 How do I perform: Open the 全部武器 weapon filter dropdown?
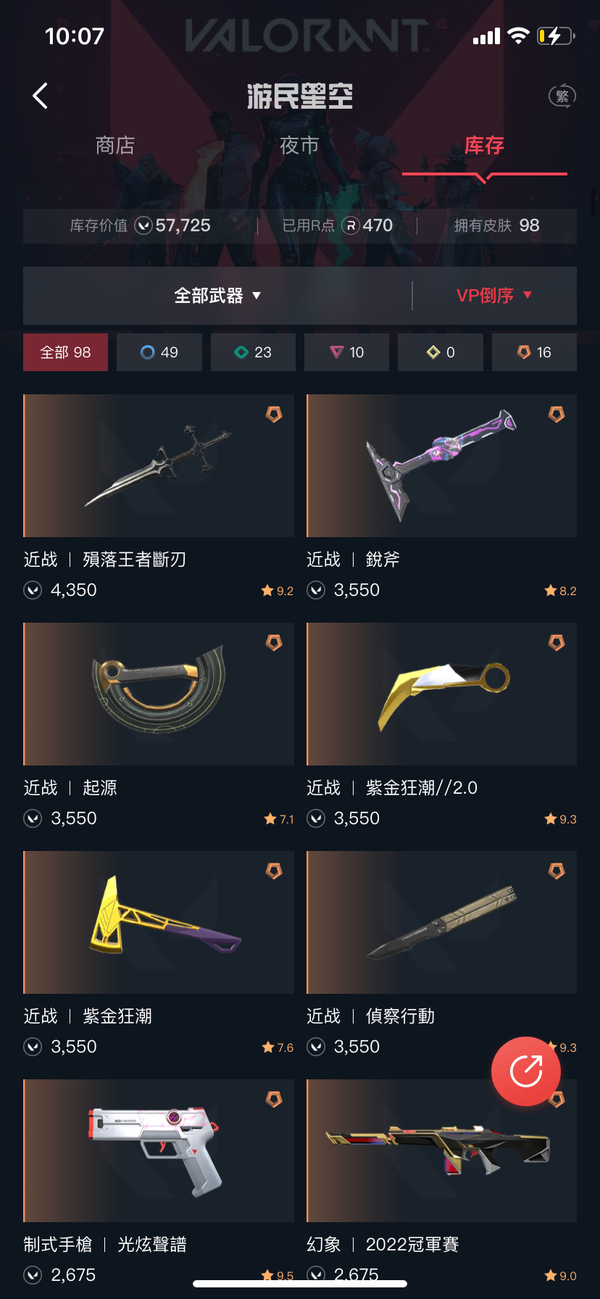217,296
